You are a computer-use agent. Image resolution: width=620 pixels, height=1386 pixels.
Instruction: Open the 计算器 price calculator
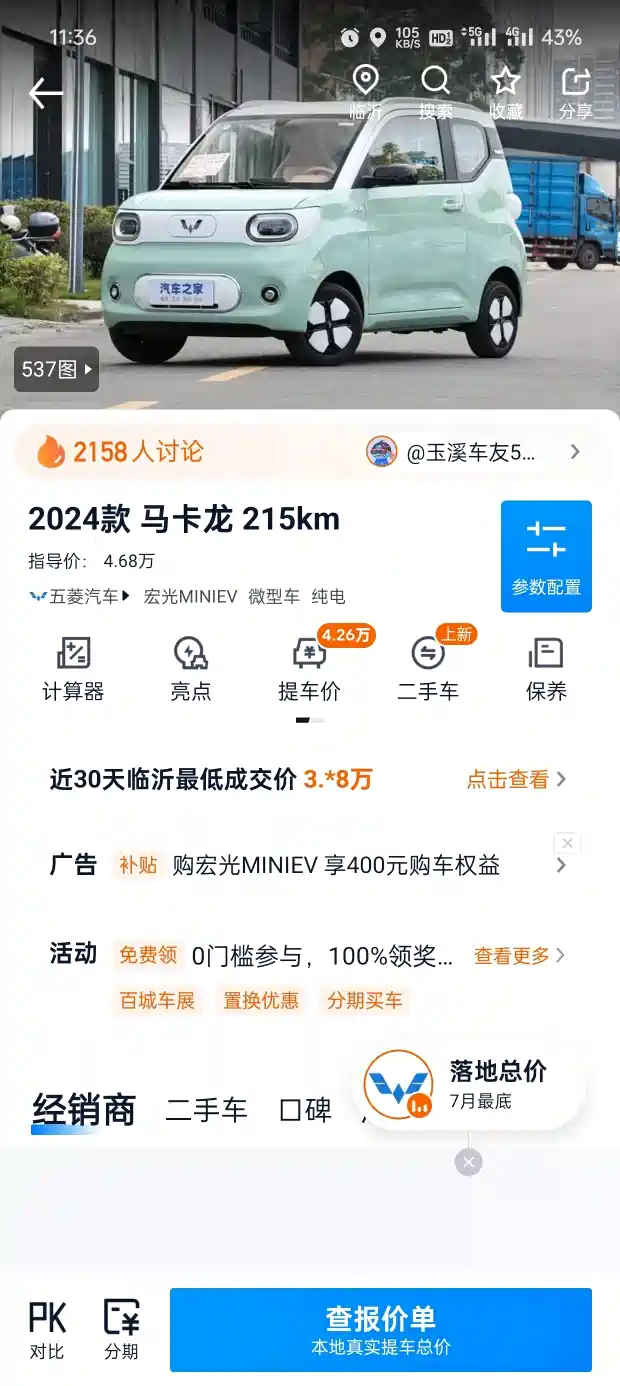[73, 669]
